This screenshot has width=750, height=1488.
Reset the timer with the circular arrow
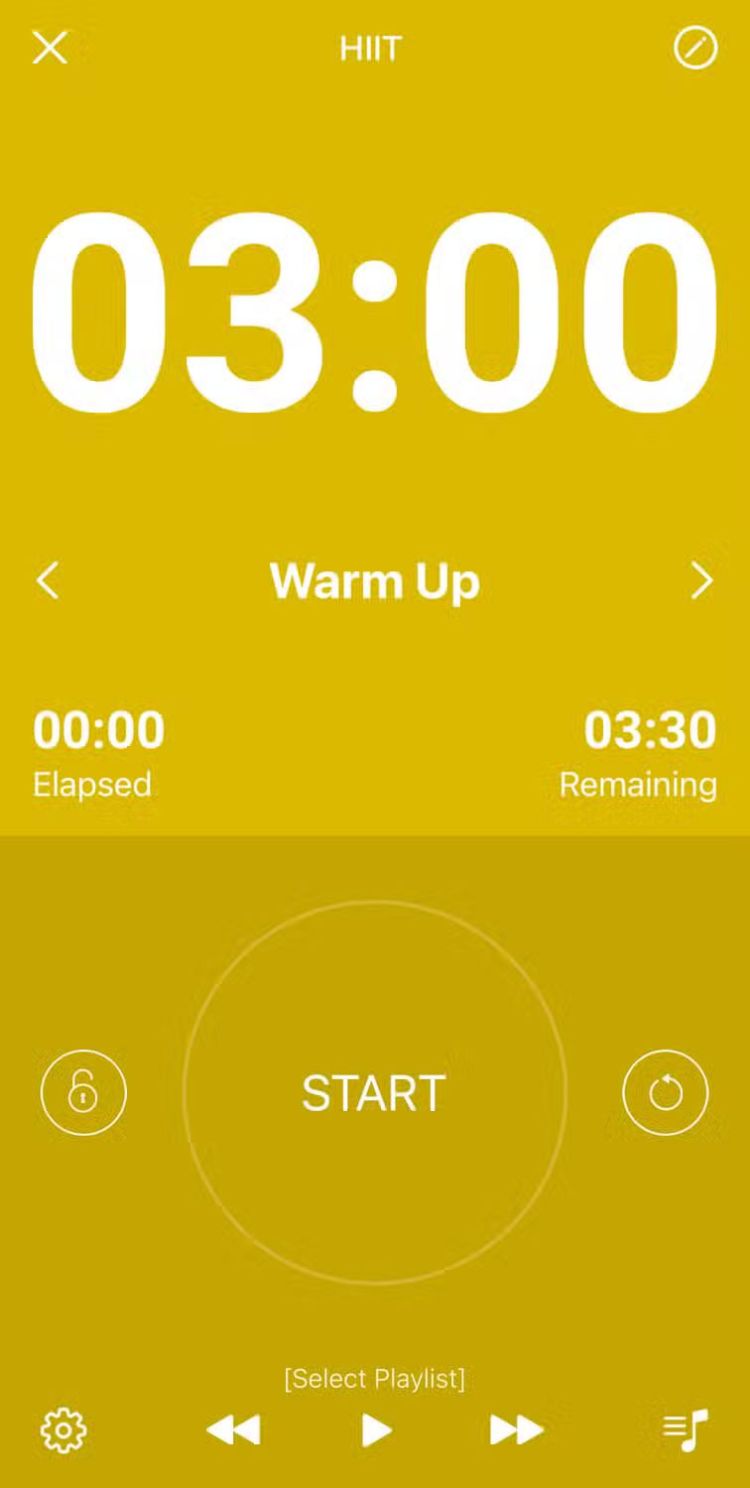(x=665, y=1092)
